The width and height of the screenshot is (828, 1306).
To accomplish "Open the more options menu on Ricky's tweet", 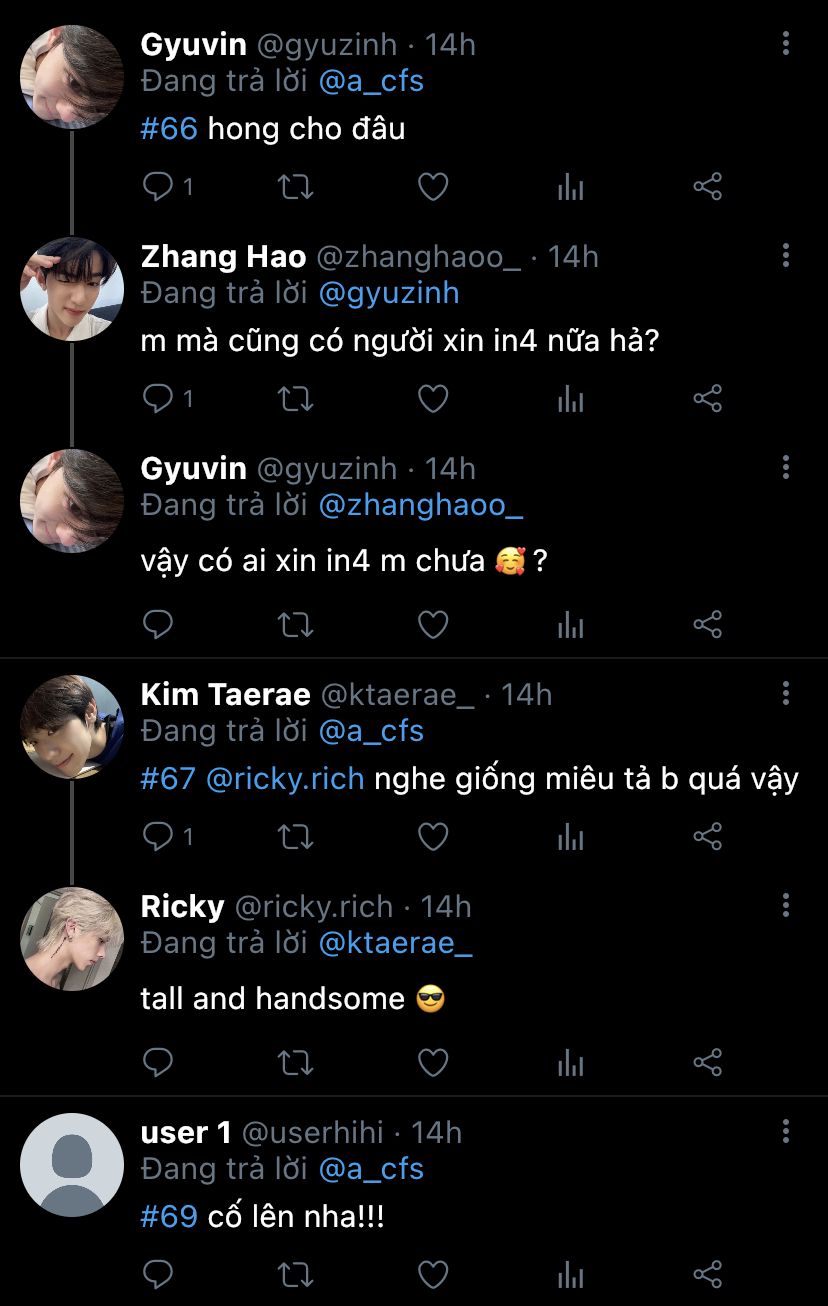I will (786, 906).
